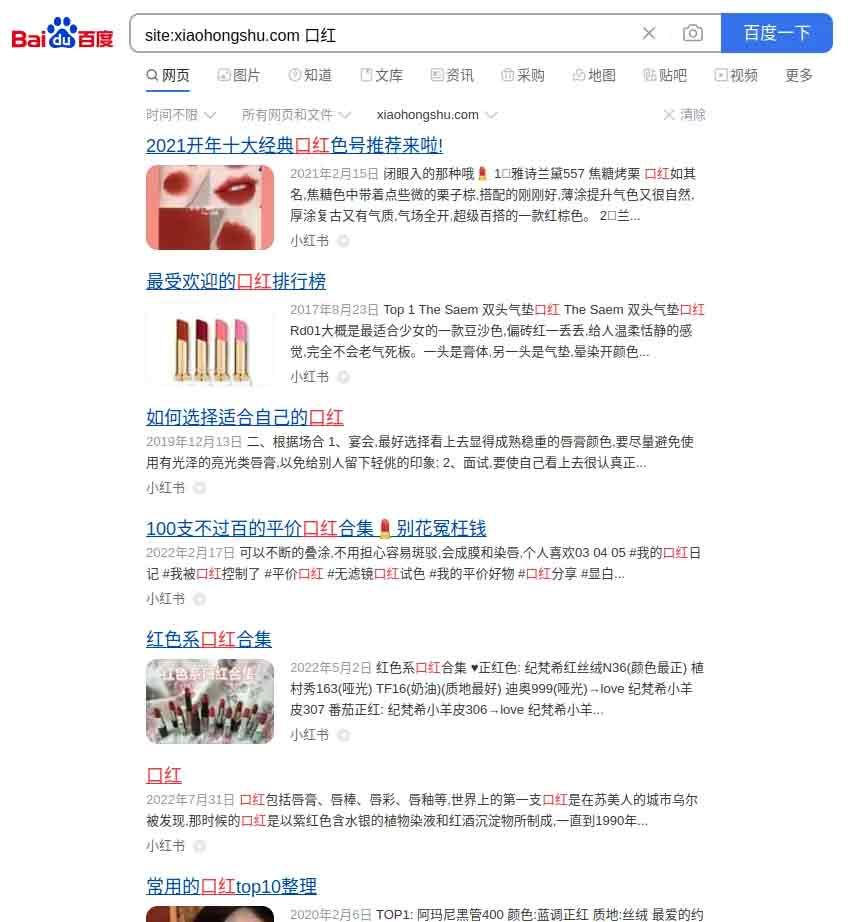The width and height of the screenshot is (860, 922).
Task: Open the 最受欢迎的口红排行榜 result
Action: (x=236, y=281)
